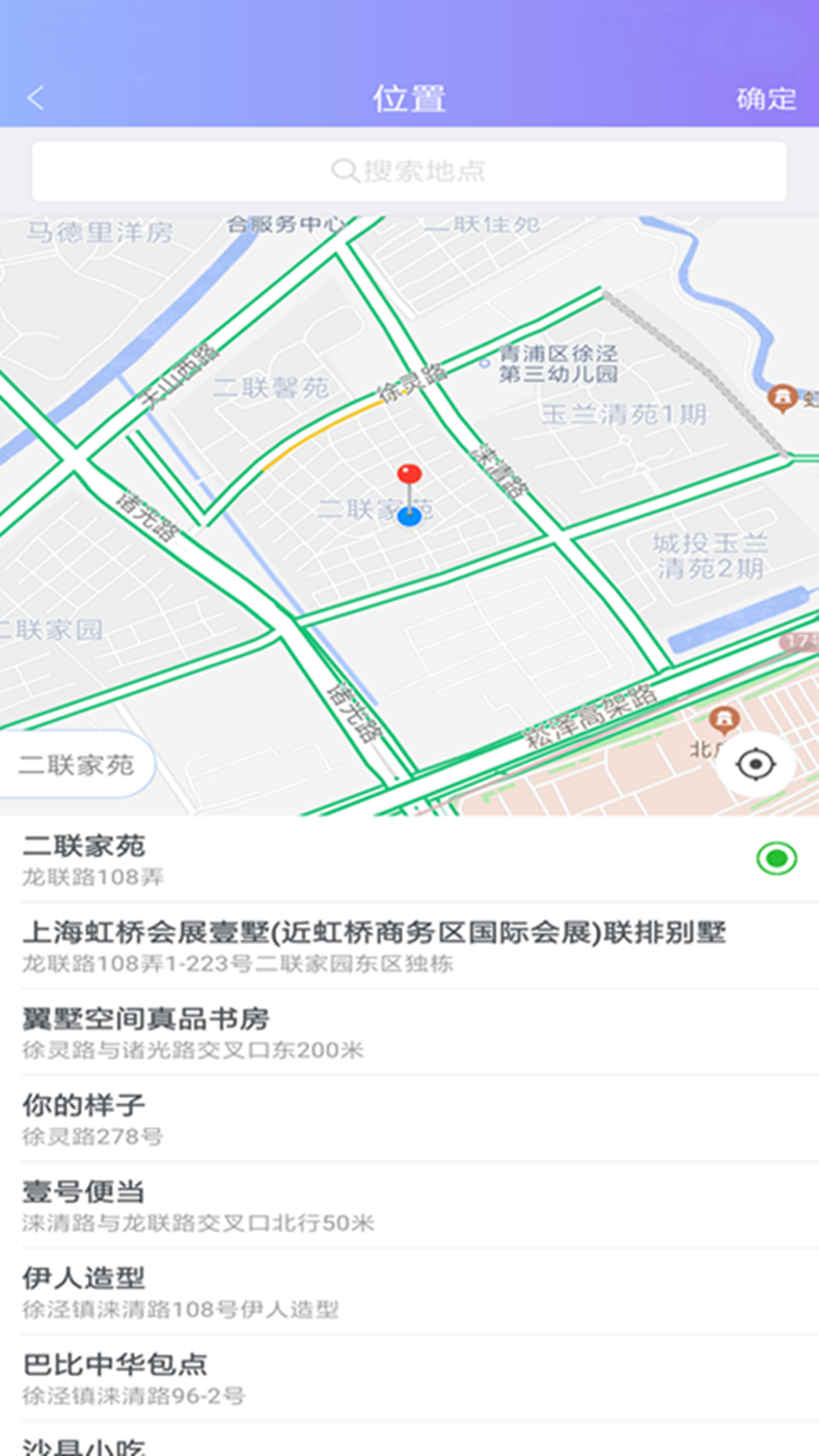The image size is (819, 1456).
Task: Select 巴比中华包点 in the list
Action: (409, 1378)
